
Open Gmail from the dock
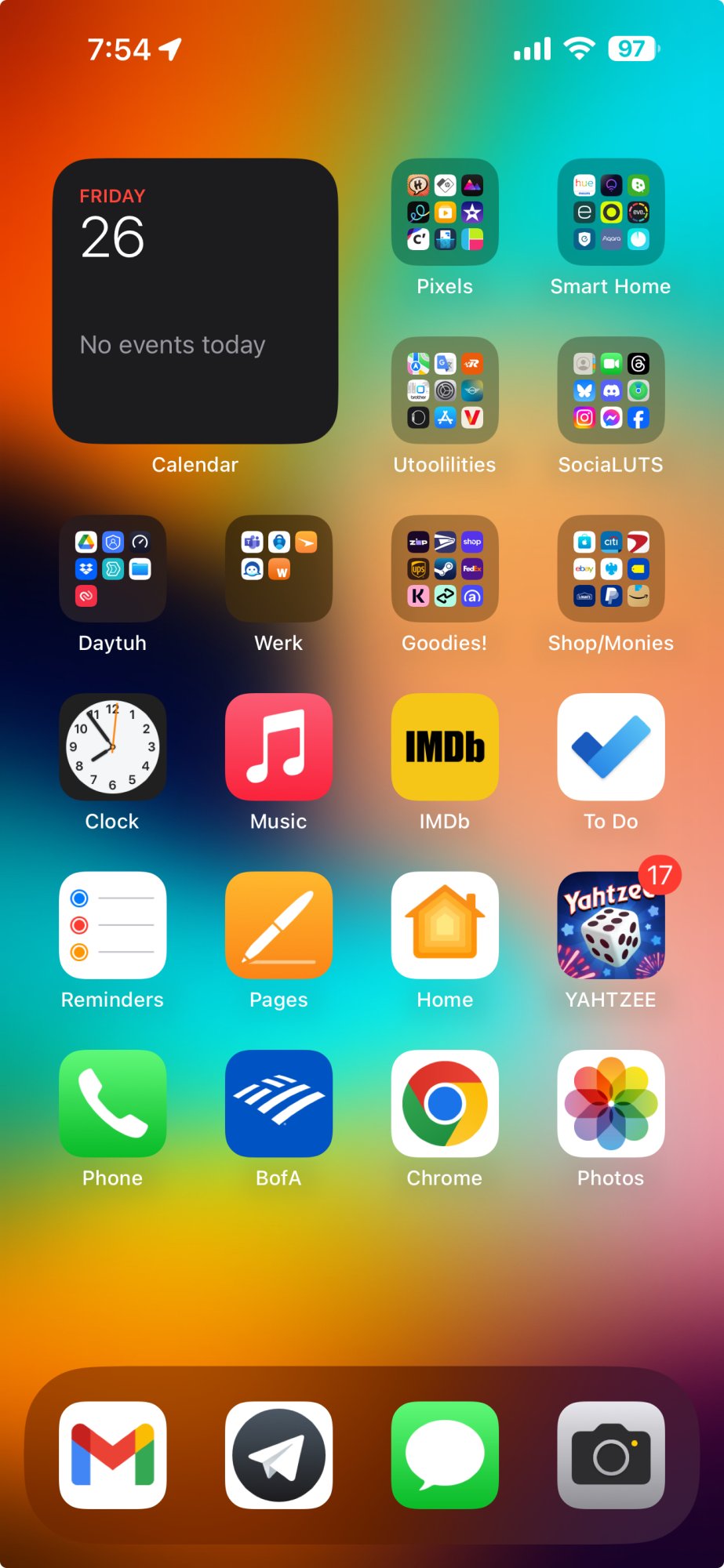tap(112, 1455)
